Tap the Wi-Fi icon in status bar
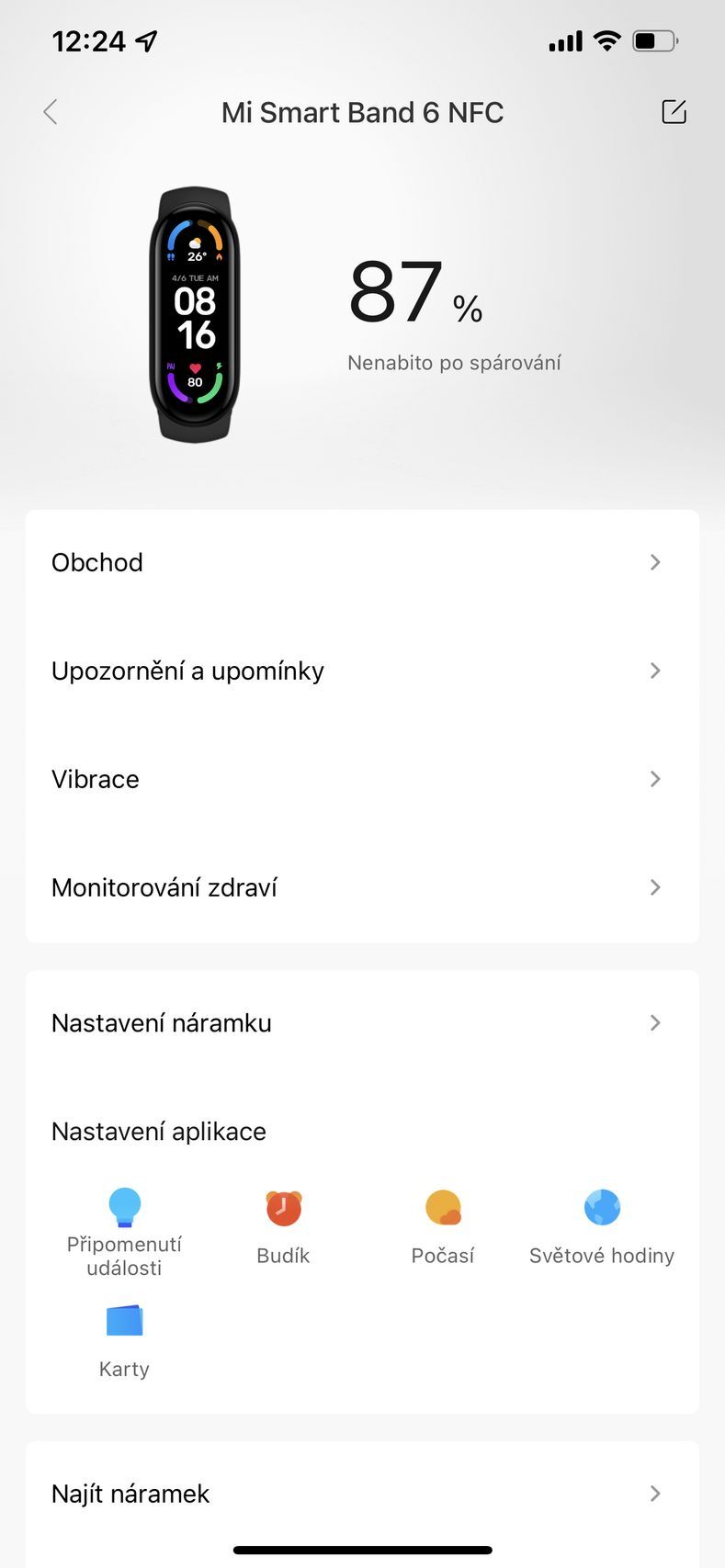 tap(606, 40)
